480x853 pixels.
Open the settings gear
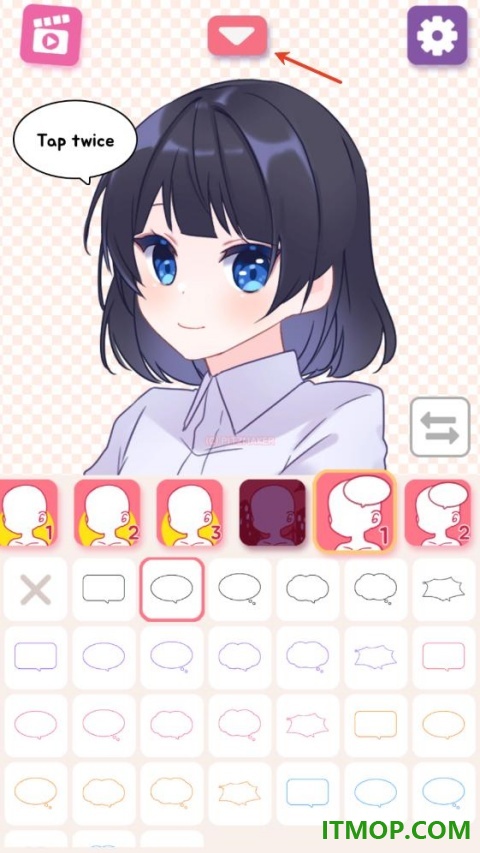point(438,35)
